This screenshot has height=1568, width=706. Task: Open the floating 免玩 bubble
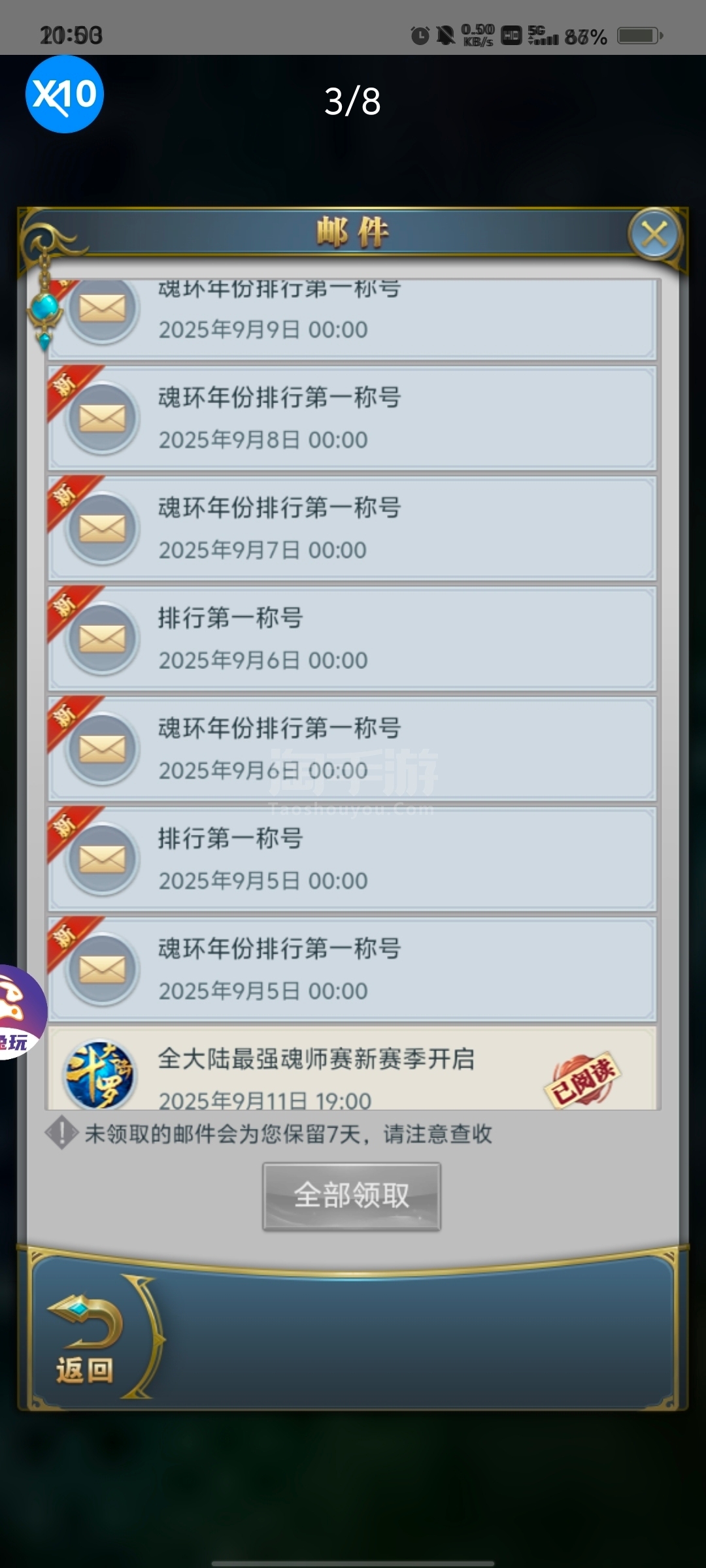(20, 1012)
